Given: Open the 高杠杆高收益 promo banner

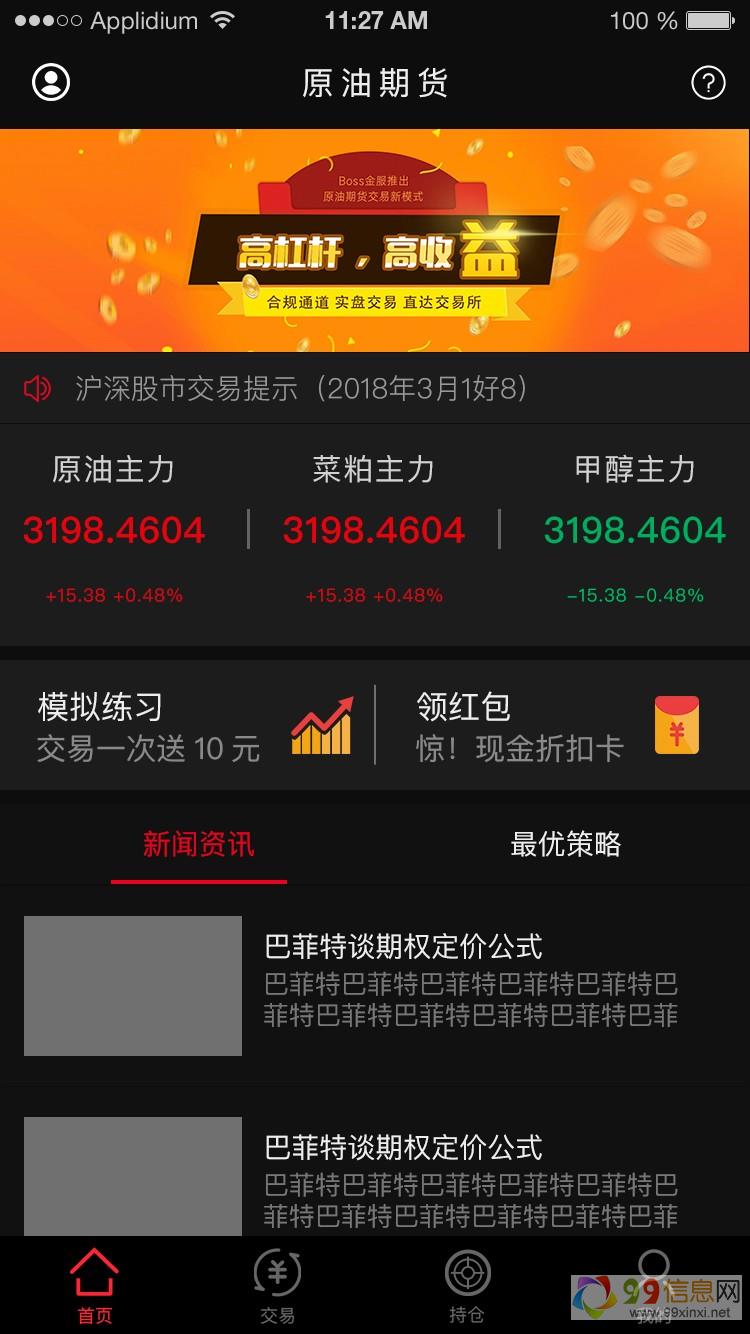Looking at the screenshot, I should (x=375, y=241).
